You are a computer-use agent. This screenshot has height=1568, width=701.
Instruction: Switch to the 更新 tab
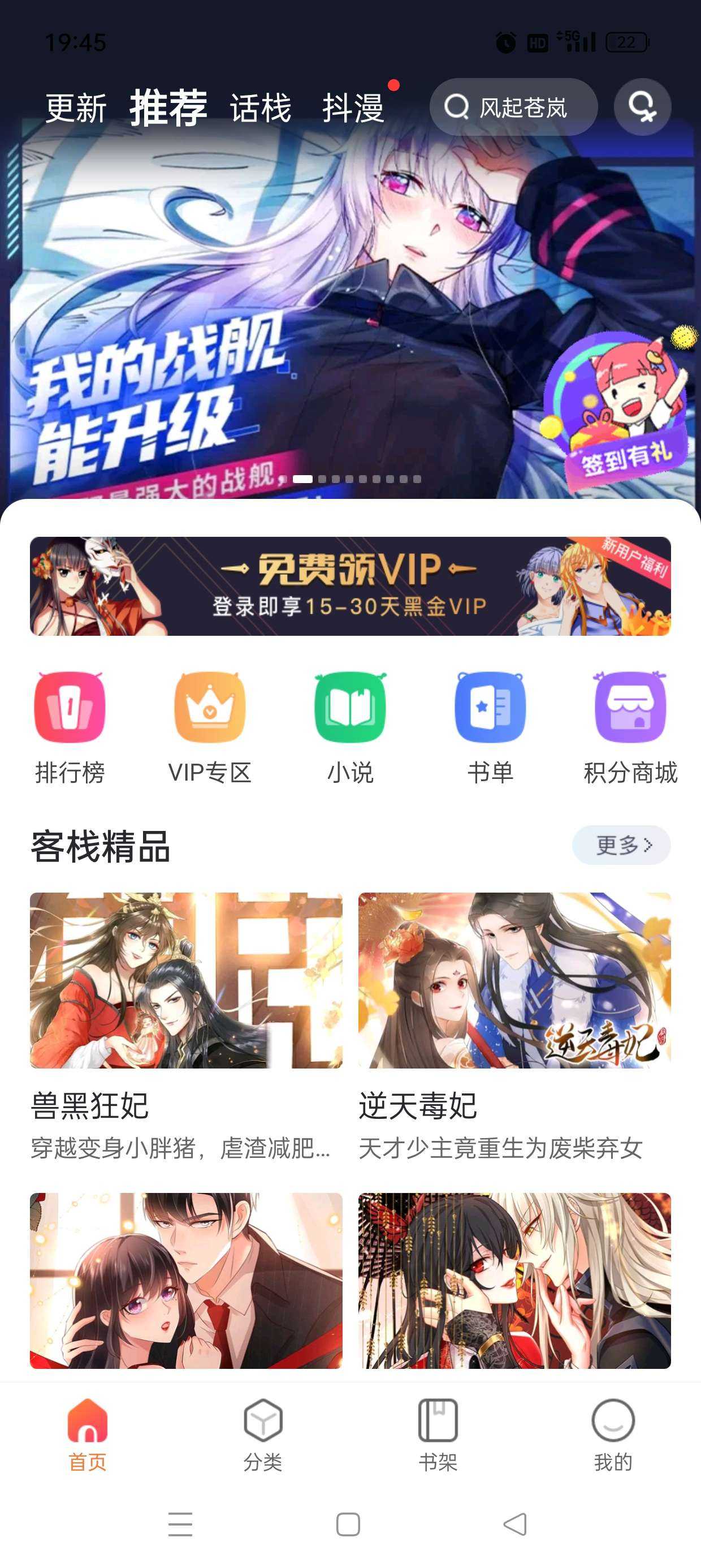click(75, 109)
